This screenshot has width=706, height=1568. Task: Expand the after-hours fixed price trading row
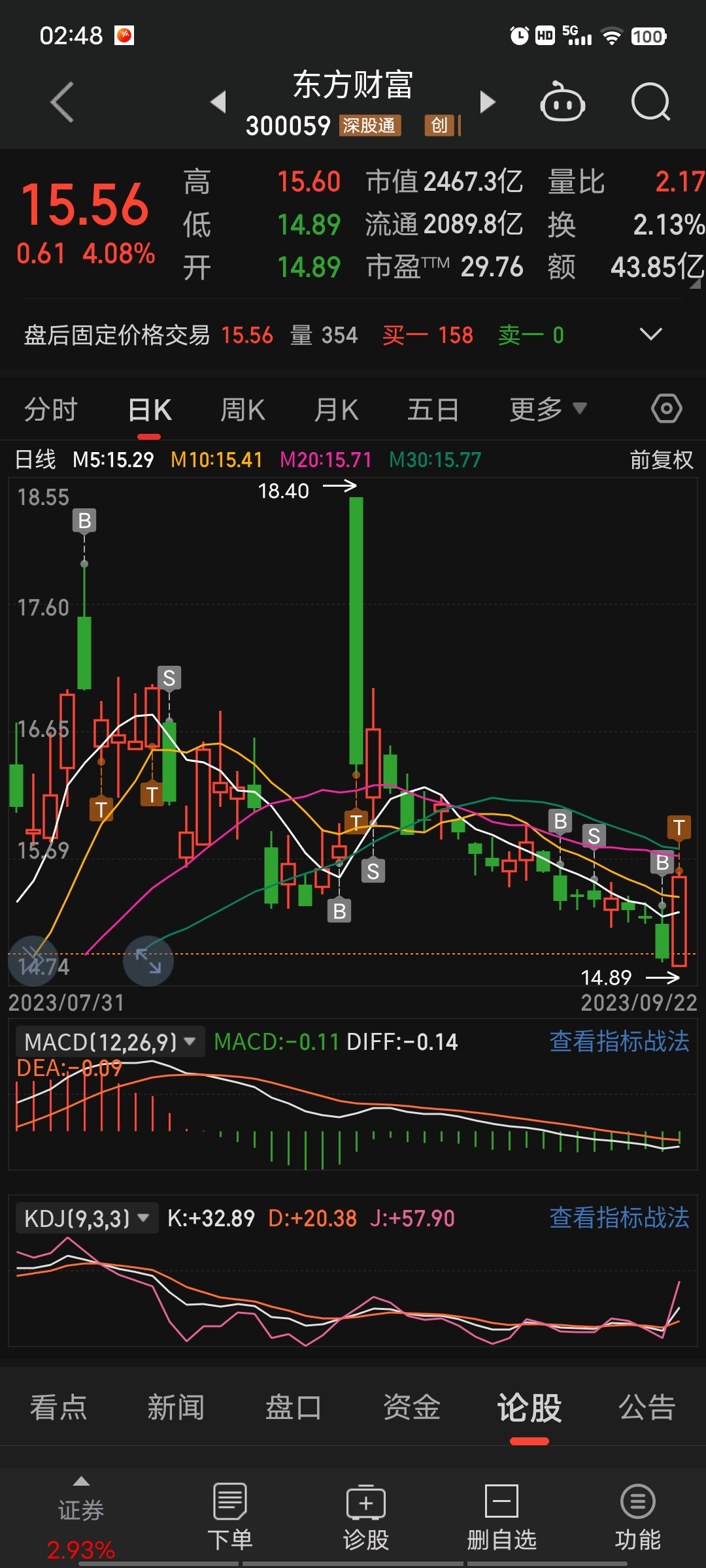[x=650, y=335]
